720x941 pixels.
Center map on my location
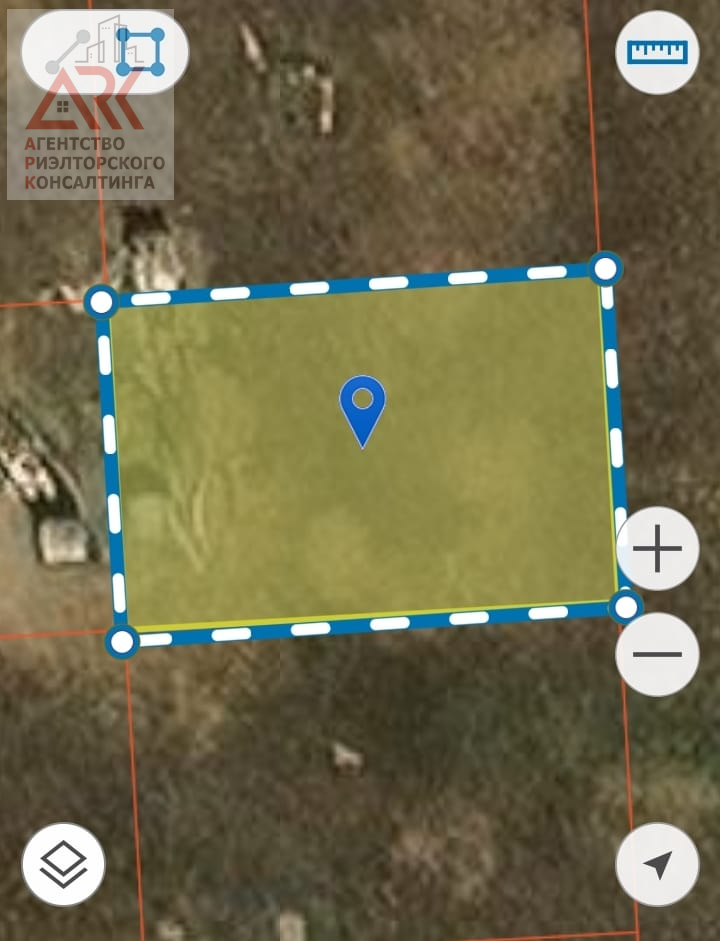(657, 864)
